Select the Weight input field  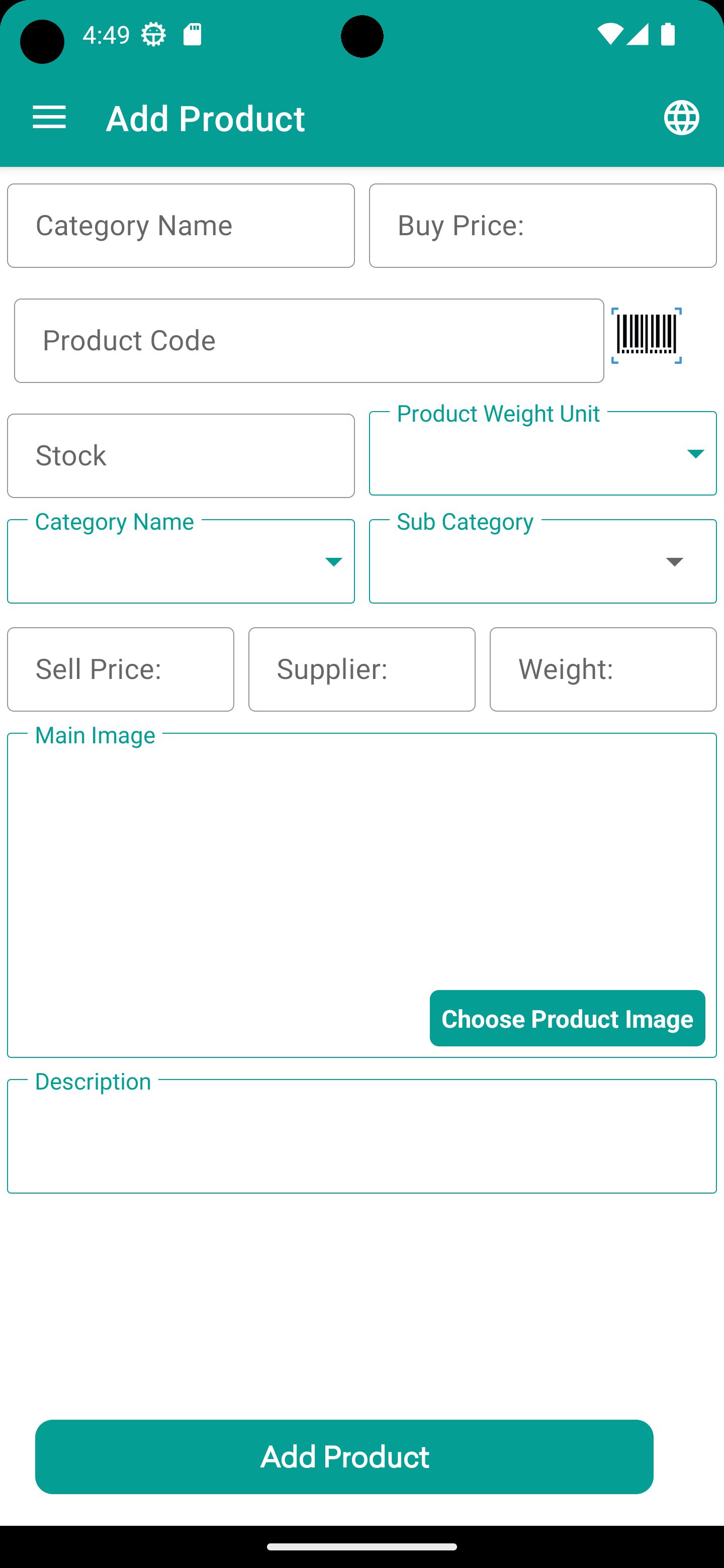pyautogui.click(x=603, y=669)
